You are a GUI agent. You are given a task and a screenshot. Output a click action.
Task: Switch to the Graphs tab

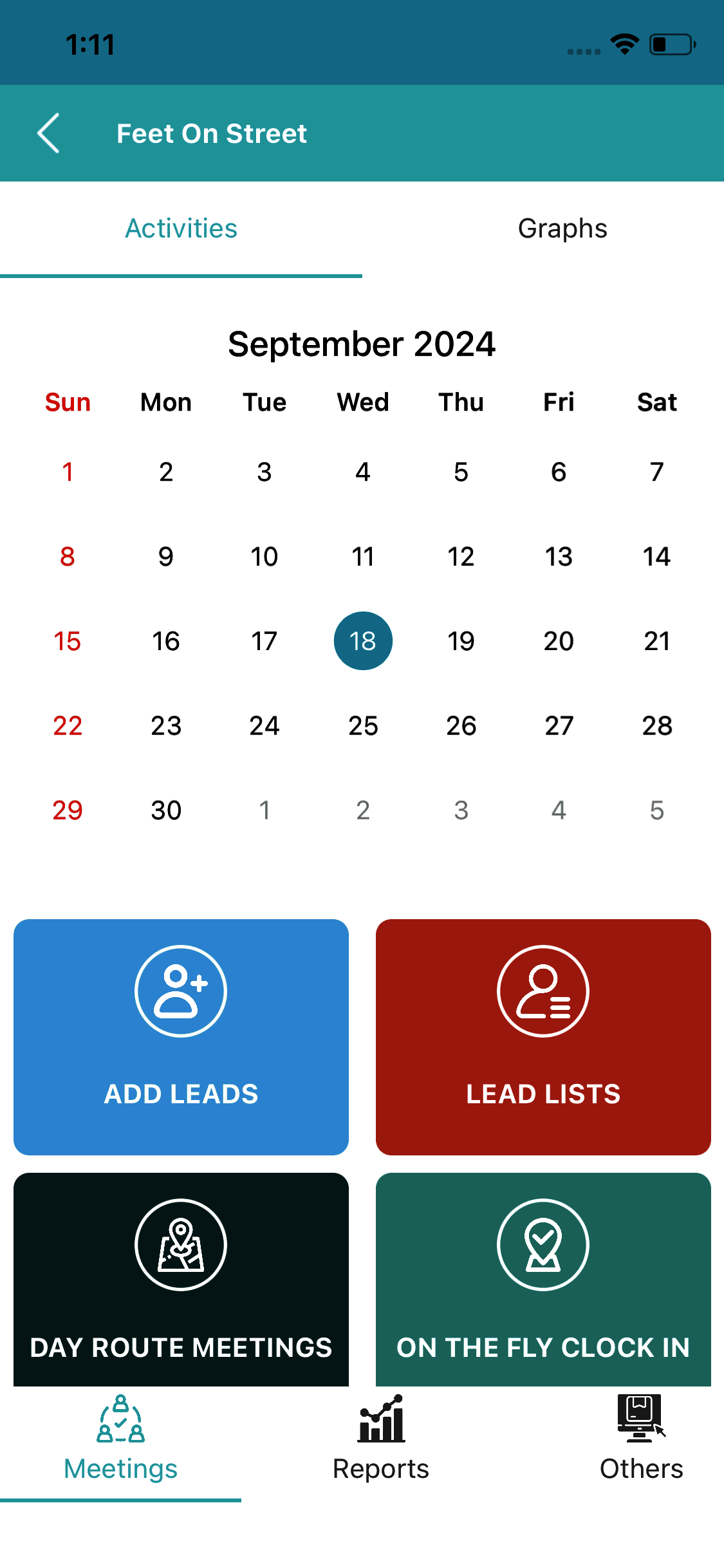(x=562, y=229)
